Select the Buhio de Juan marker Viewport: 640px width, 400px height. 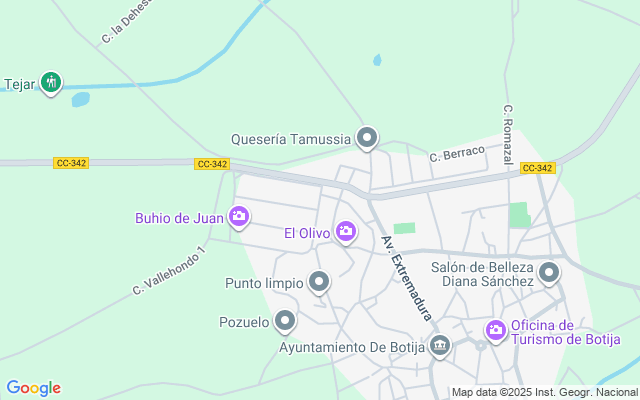coord(239,216)
